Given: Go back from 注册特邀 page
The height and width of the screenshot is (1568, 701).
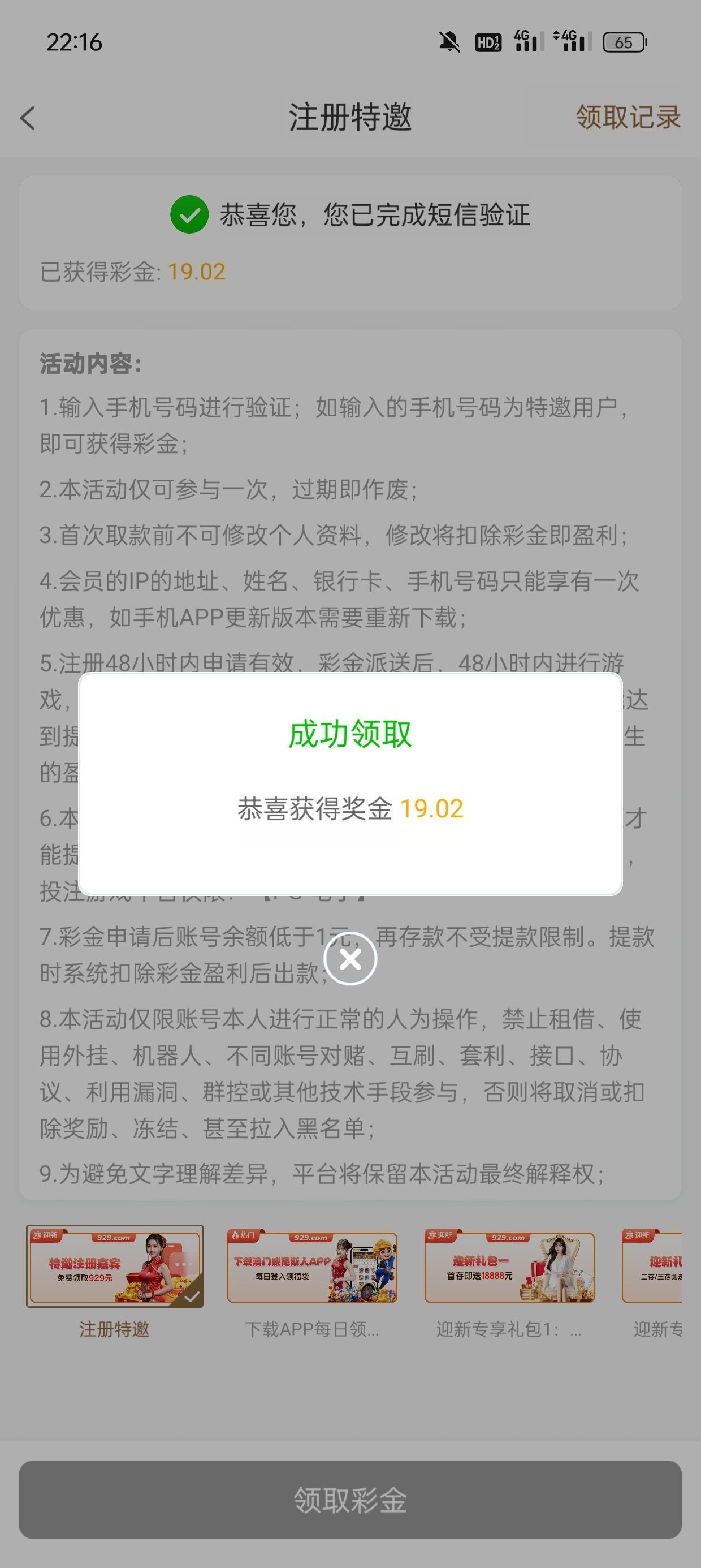Looking at the screenshot, I should click(28, 118).
